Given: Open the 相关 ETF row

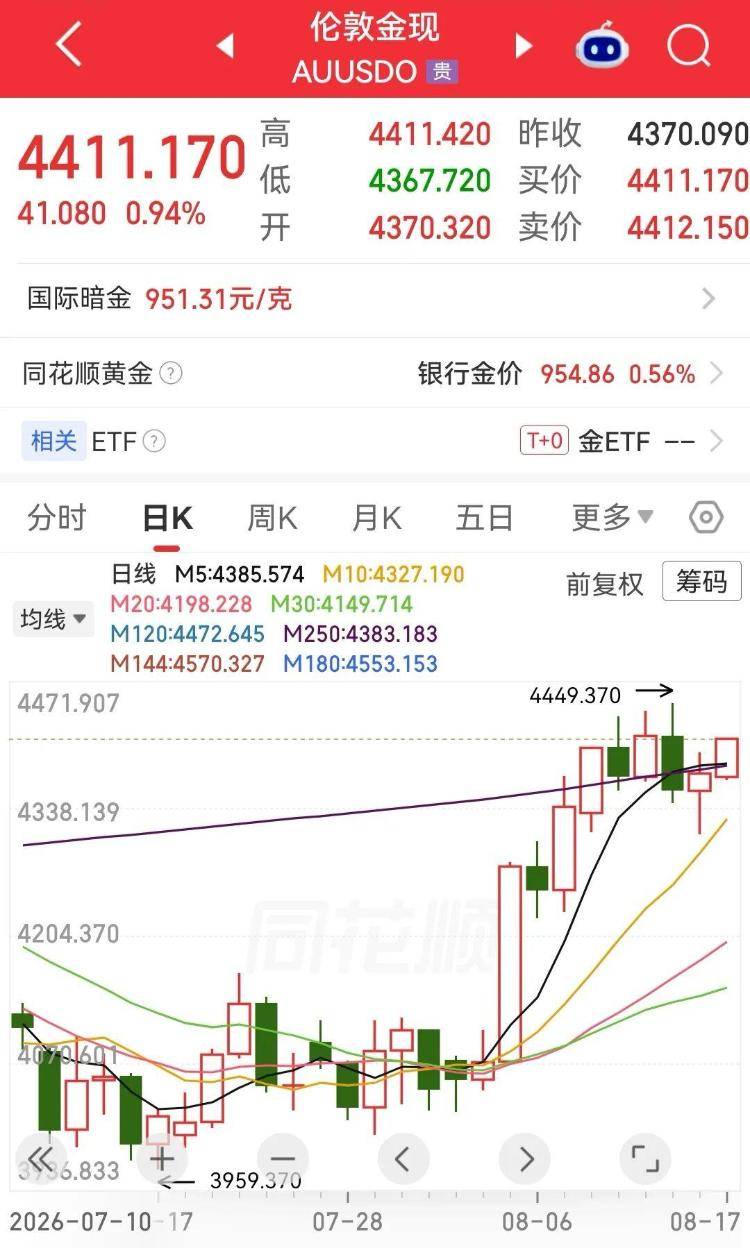Looking at the screenshot, I should pos(375,441).
